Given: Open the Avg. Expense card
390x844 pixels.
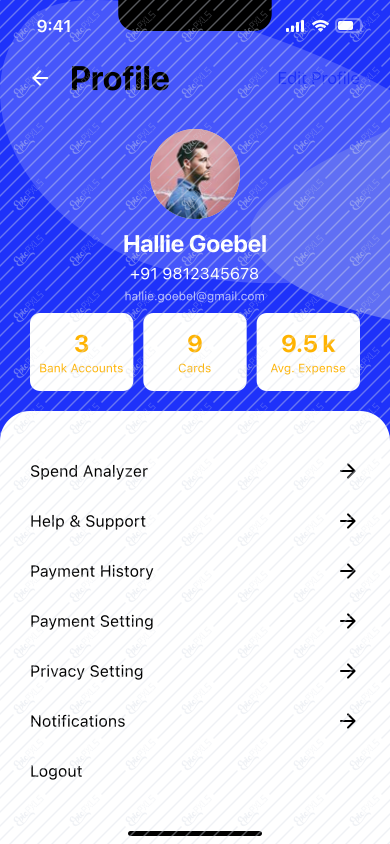Looking at the screenshot, I should point(308,352).
